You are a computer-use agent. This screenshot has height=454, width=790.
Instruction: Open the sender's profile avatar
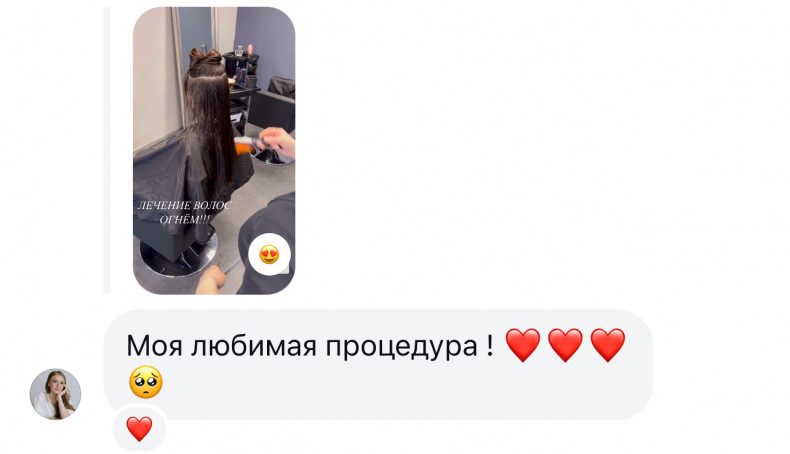(x=55, y=393)
